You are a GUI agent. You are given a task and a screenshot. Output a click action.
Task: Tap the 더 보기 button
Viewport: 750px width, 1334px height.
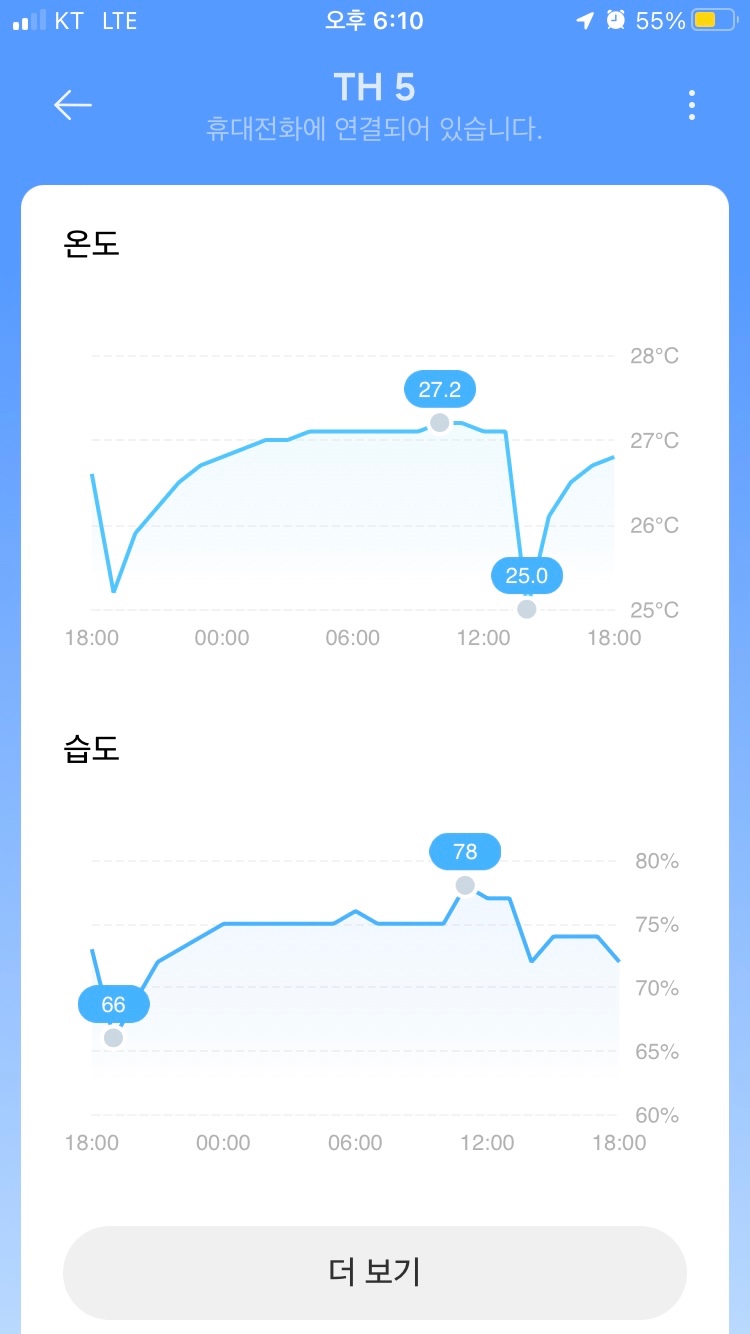point(375,1272)
